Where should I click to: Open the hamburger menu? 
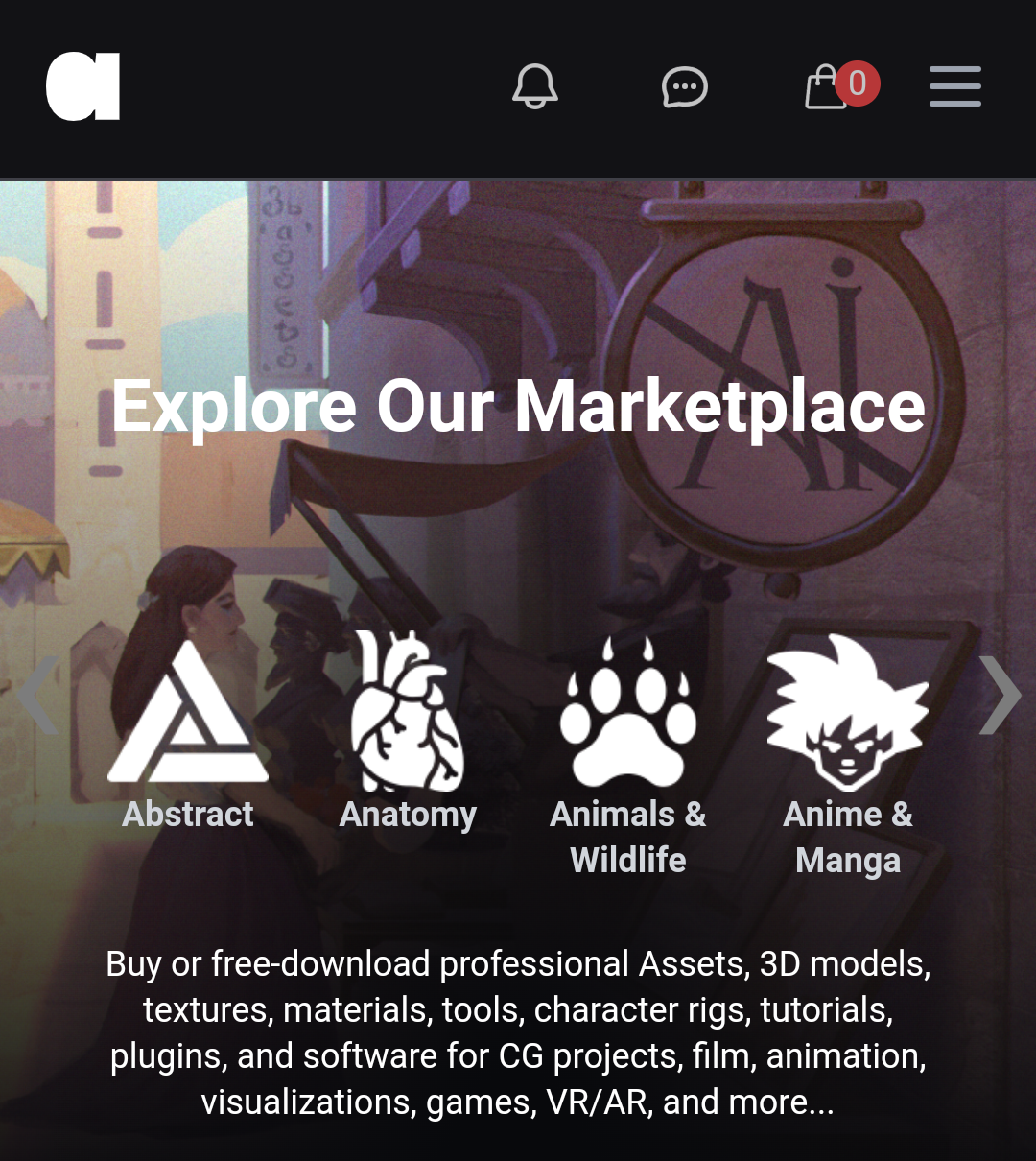pyautogui.click(x=954, y=87)
